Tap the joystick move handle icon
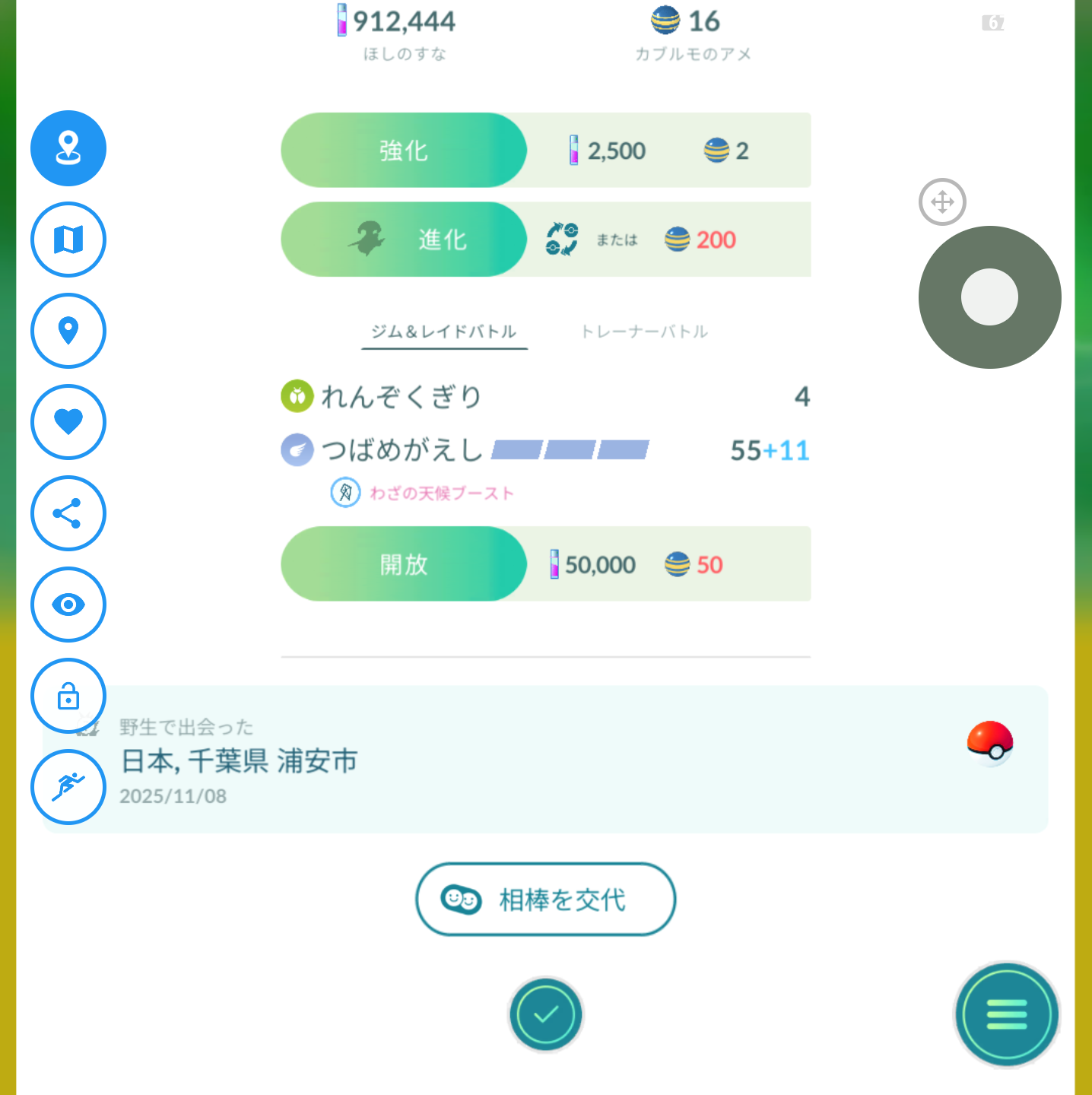Screen dimensions: 1092x1095 click(942, 202)
